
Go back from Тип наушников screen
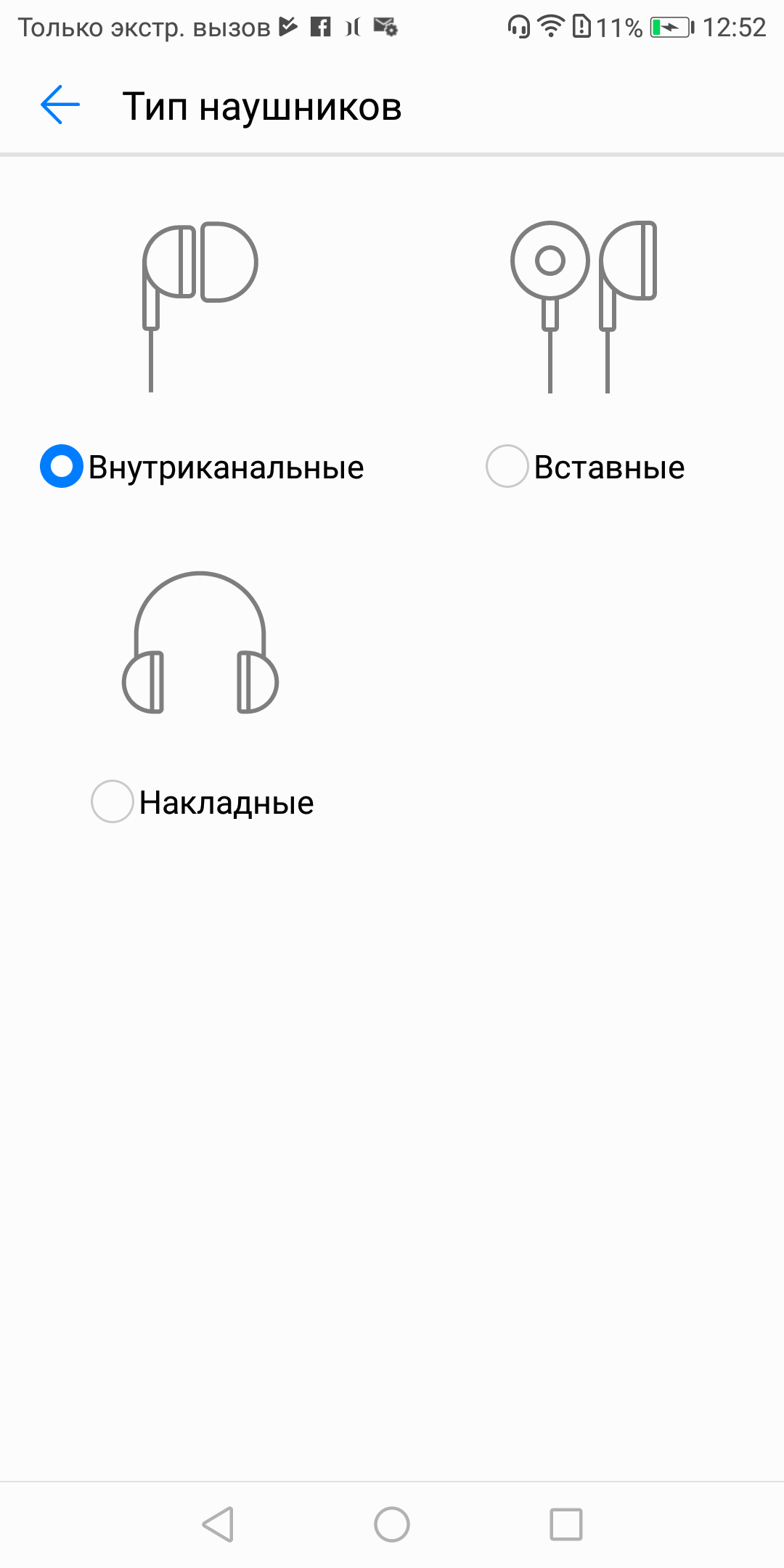(60, 105)
